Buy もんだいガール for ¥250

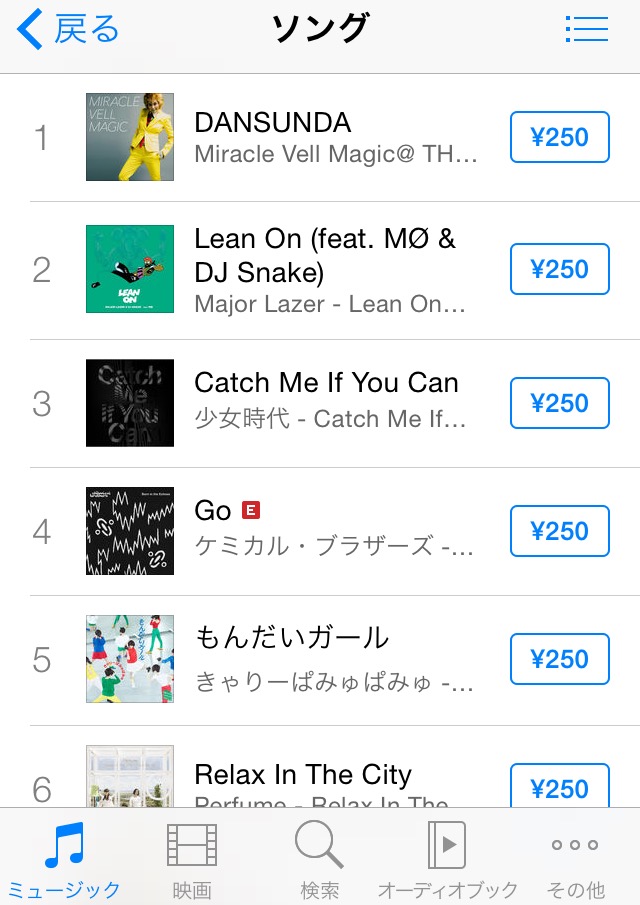(559, 659)
